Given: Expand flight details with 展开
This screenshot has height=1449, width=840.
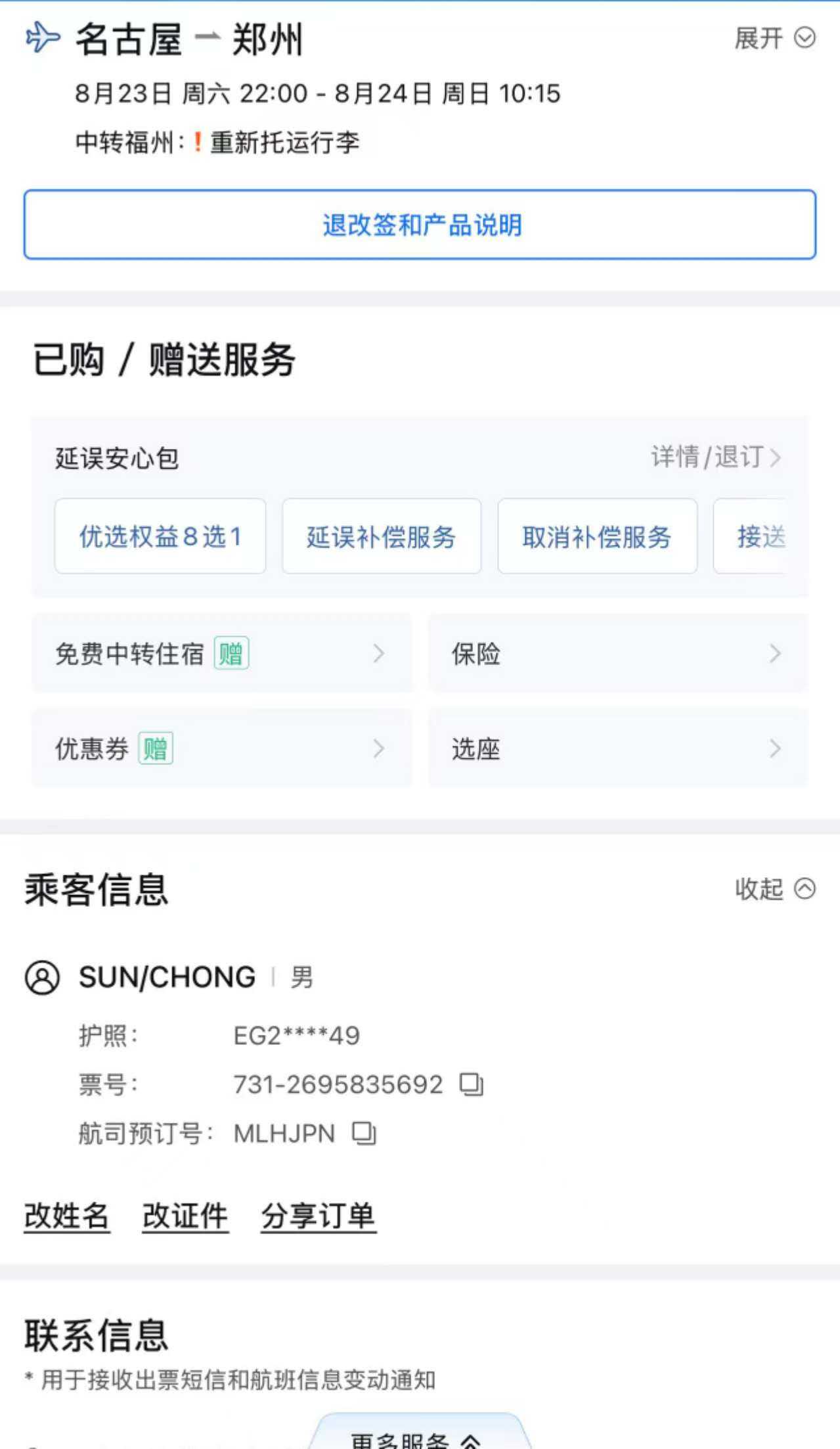Looking at the screenshot, I should 775,38.
